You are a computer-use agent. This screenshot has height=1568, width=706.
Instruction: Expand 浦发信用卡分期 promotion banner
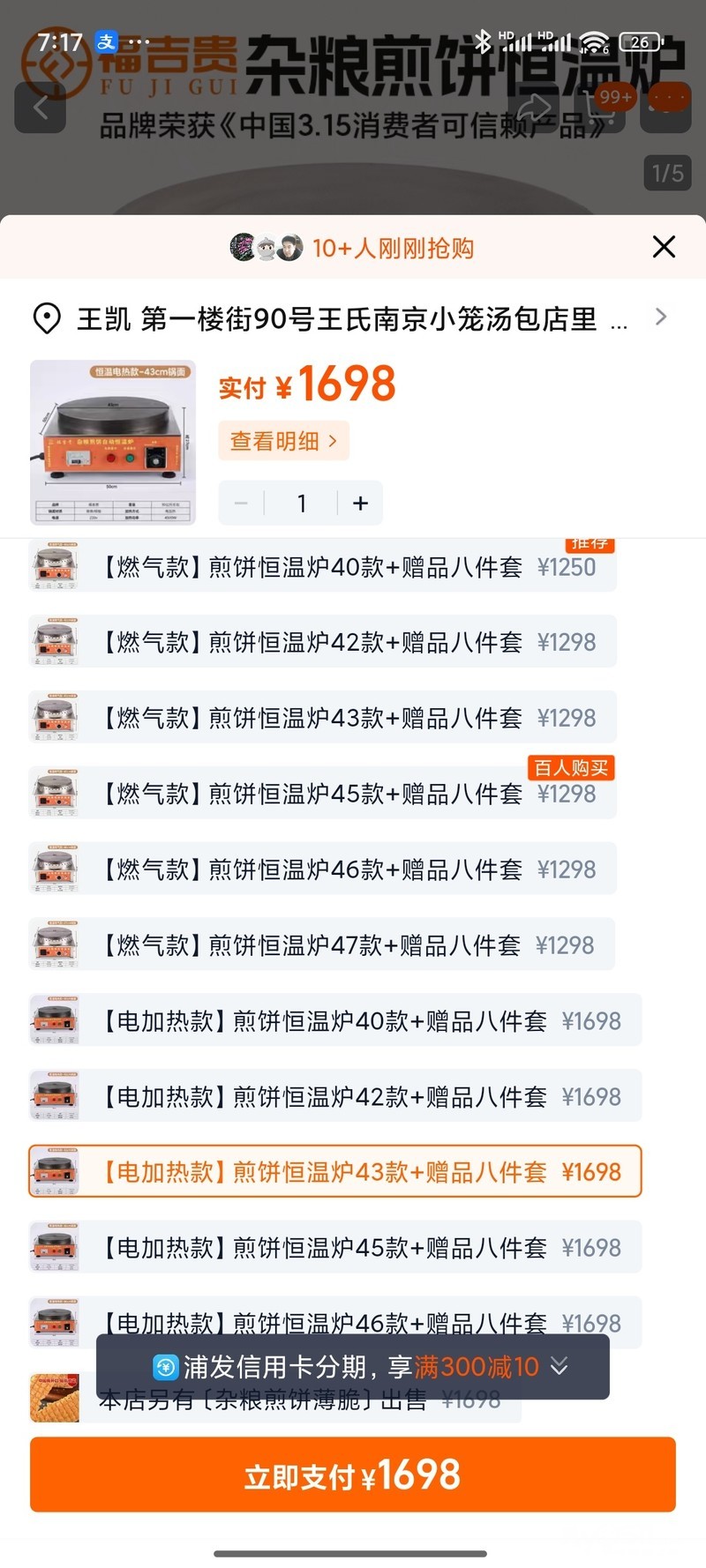pos(559,1367)
